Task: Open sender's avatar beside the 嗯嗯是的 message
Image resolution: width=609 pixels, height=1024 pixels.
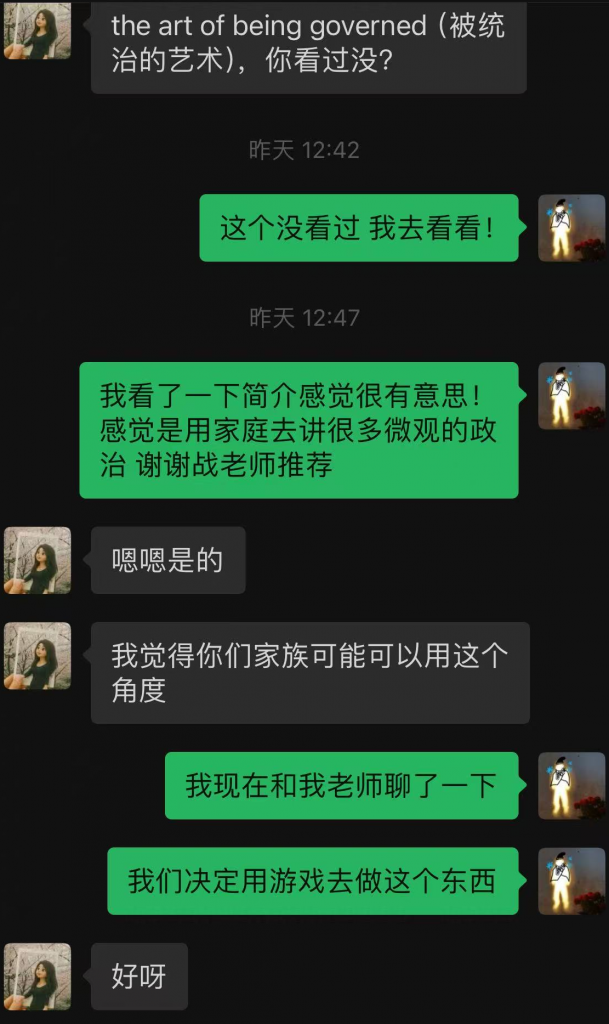Action: tap(38, 560)
